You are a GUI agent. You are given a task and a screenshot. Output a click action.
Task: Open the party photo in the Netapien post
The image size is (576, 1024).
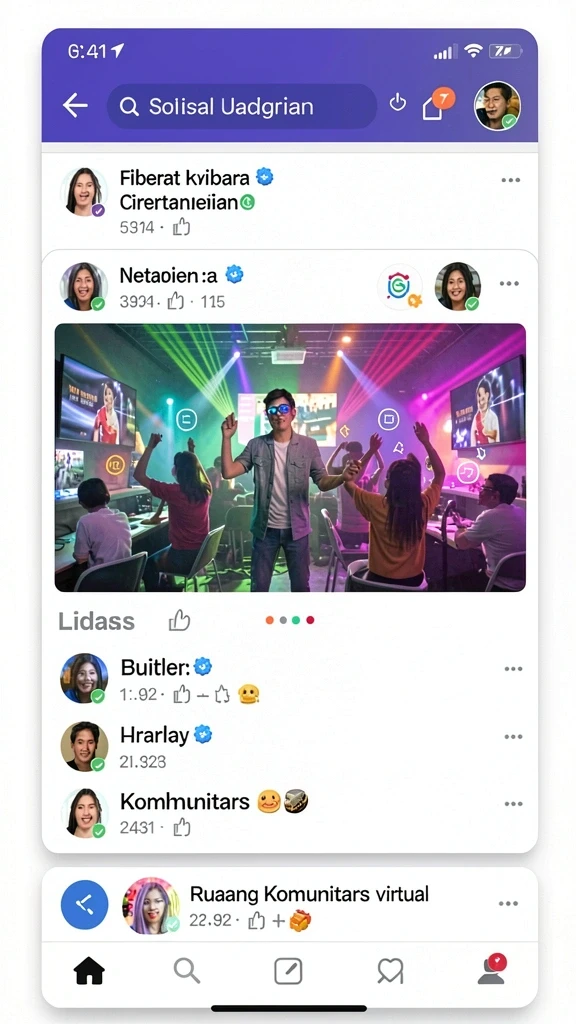tap(290, 457)
